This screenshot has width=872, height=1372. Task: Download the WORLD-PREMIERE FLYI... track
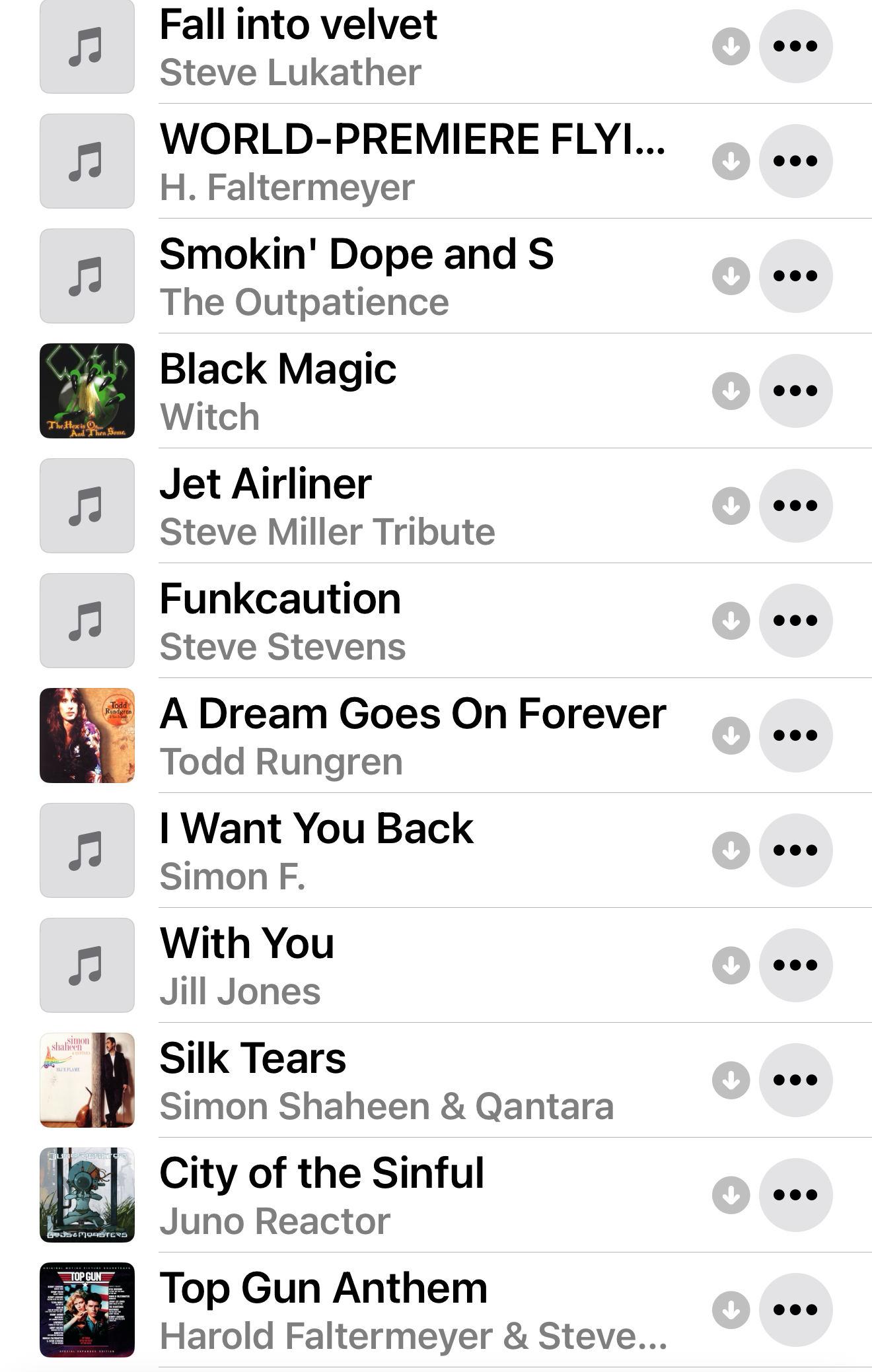pos(731,161)
